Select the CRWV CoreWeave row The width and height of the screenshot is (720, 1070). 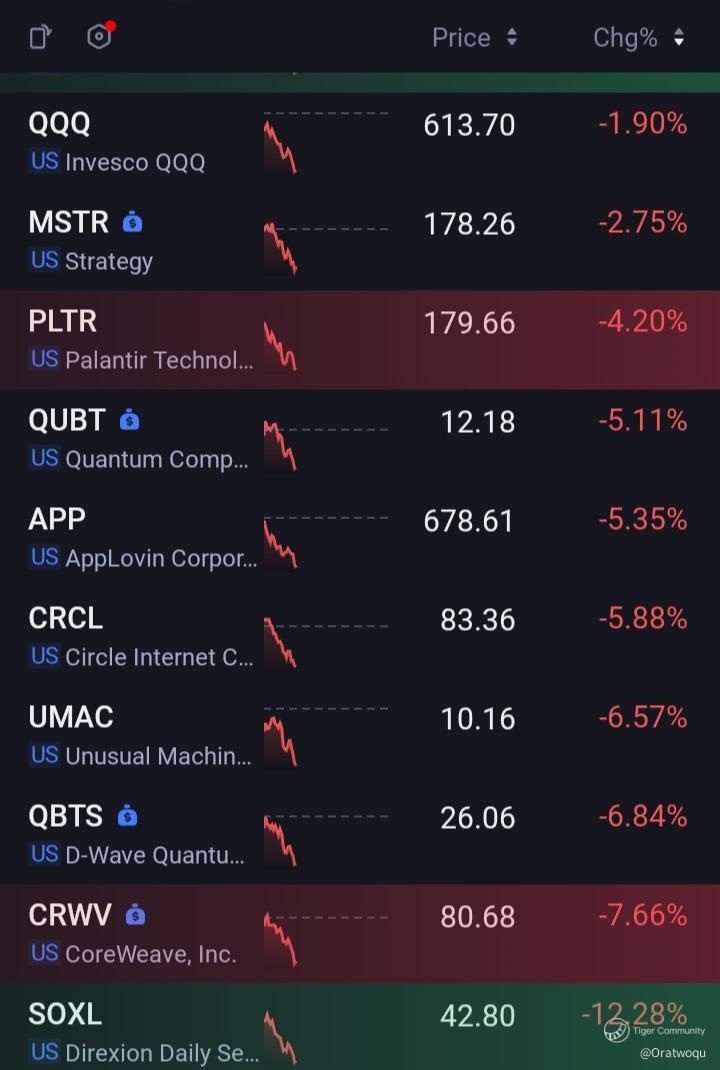[140, 934]
